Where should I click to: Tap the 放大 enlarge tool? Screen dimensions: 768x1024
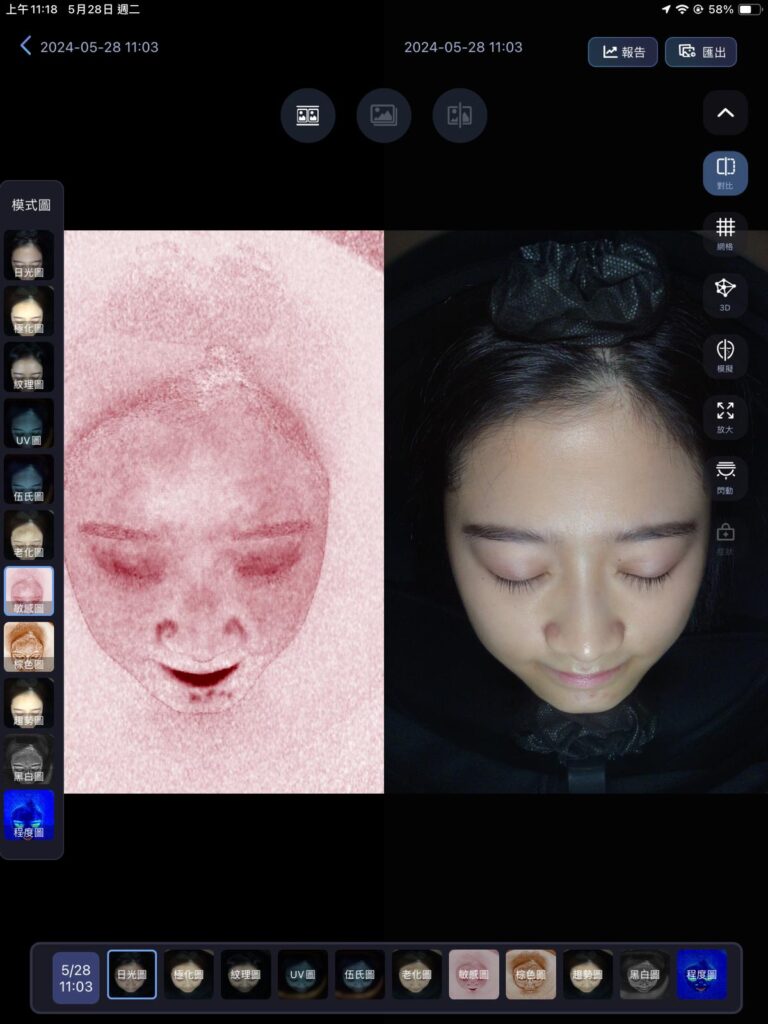click(x=725, y=416)
